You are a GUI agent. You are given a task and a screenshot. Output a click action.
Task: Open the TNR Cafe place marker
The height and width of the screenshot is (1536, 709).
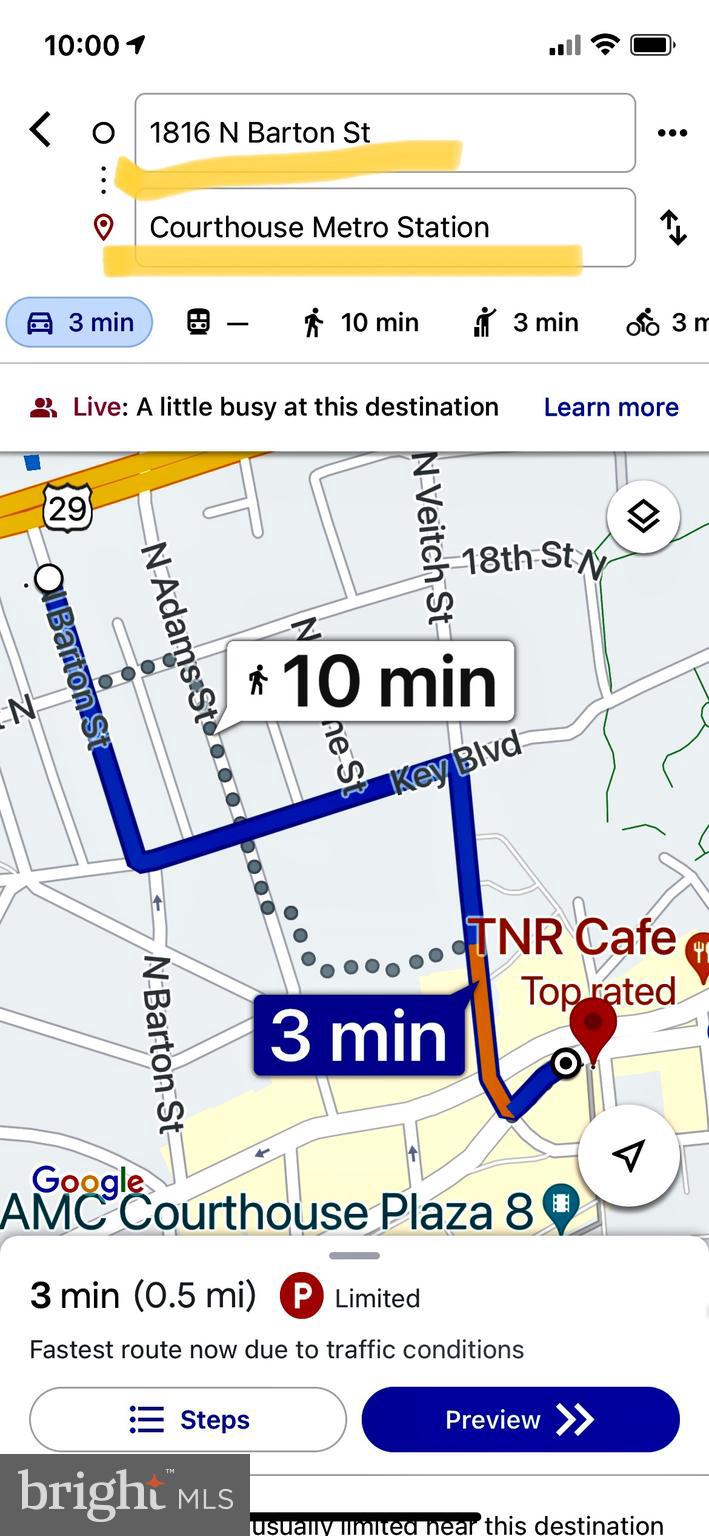click(x=696, y=946)
